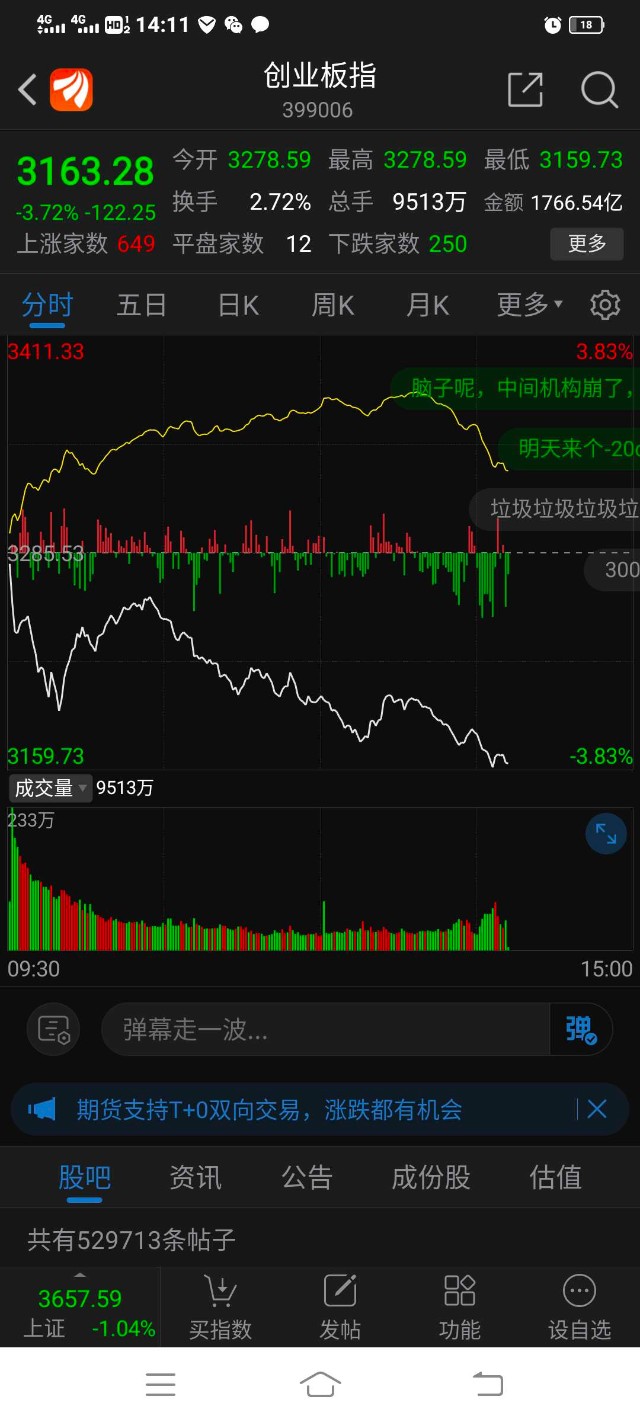The width and height of the screenshot is (640, 1422).
Task: Tap the 更多 button beside 下跌家数
Action: [587, 243]
